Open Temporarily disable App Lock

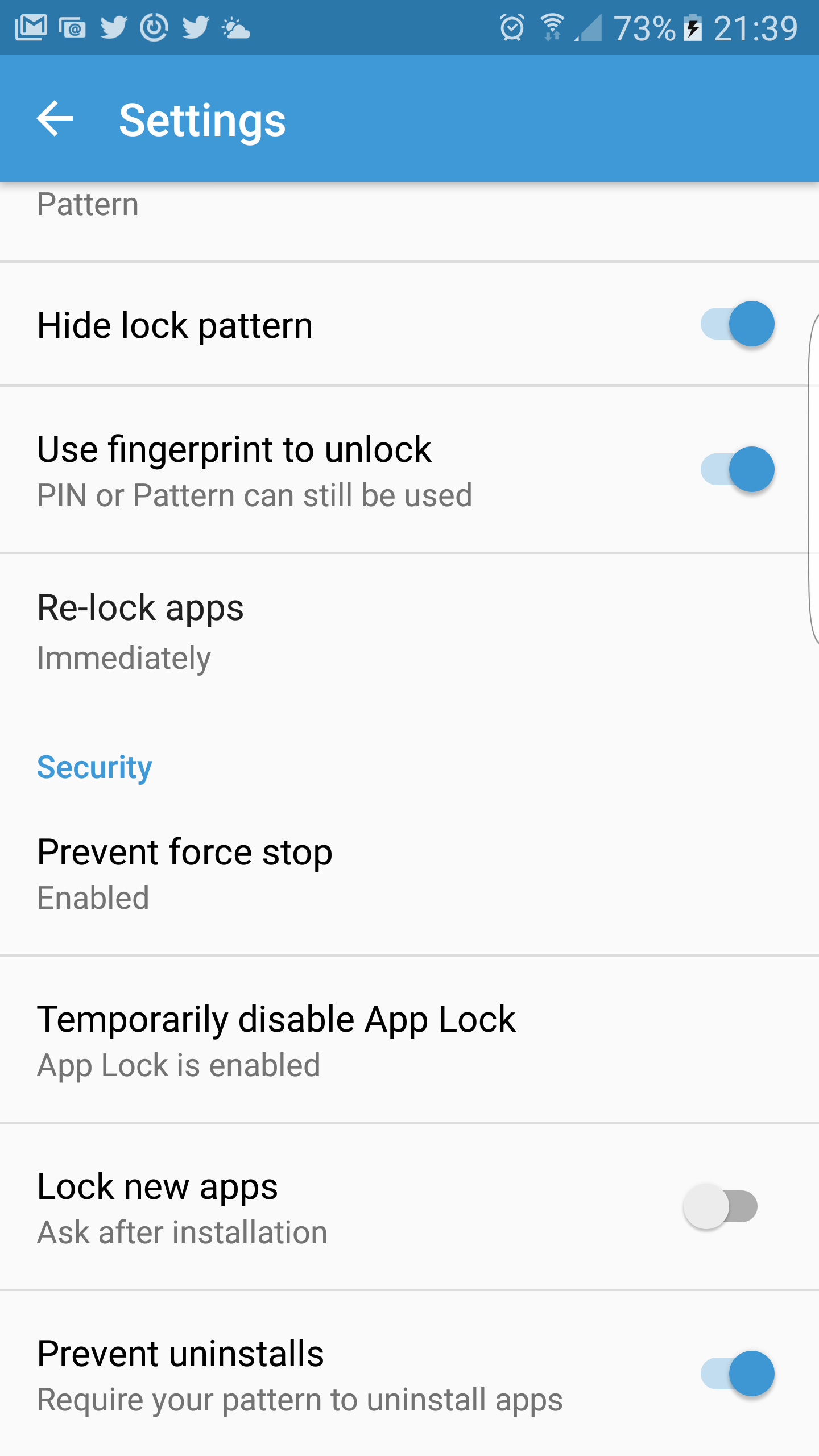click(409, 1040)
